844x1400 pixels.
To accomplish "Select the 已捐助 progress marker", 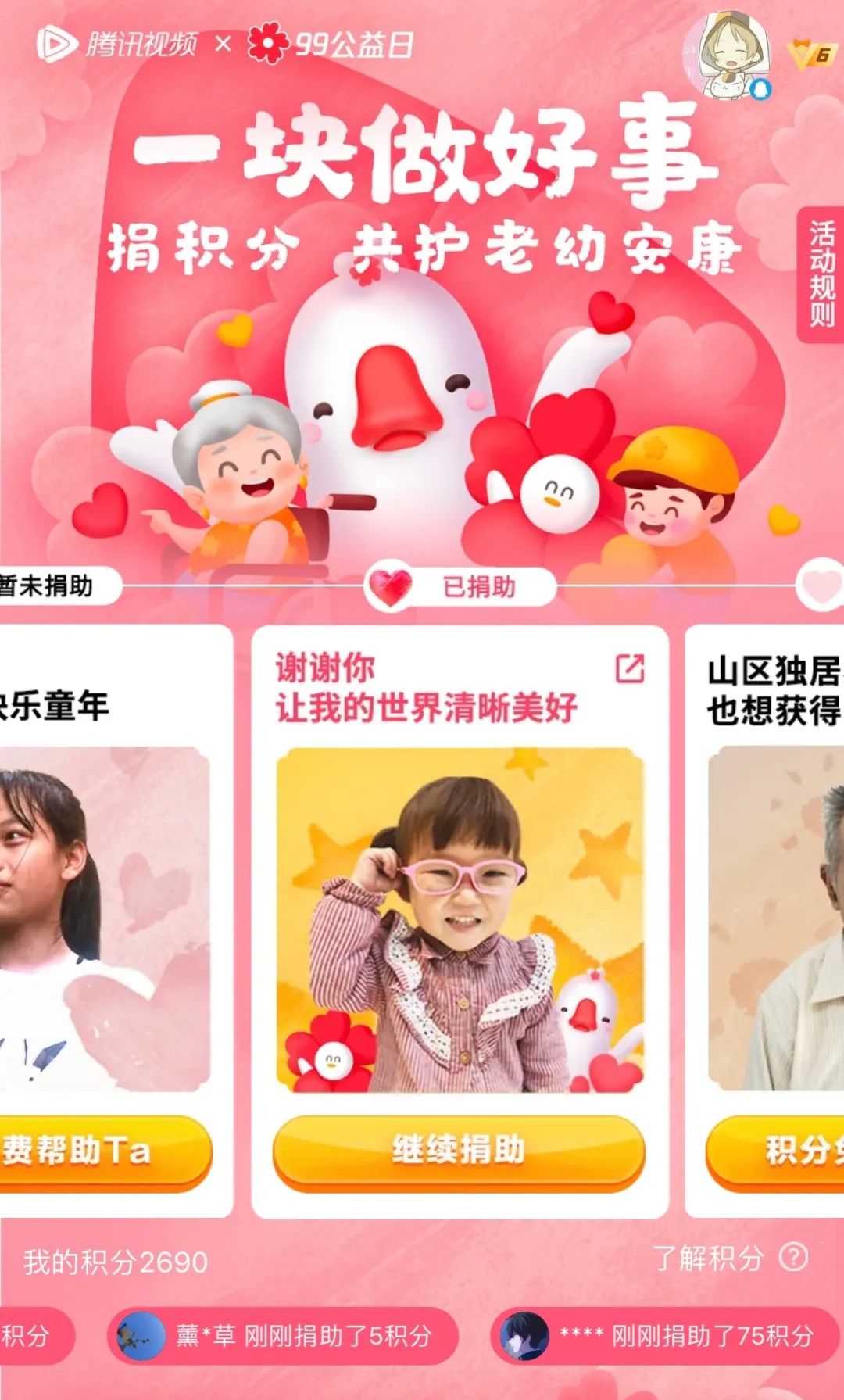I will click(460, 586).
